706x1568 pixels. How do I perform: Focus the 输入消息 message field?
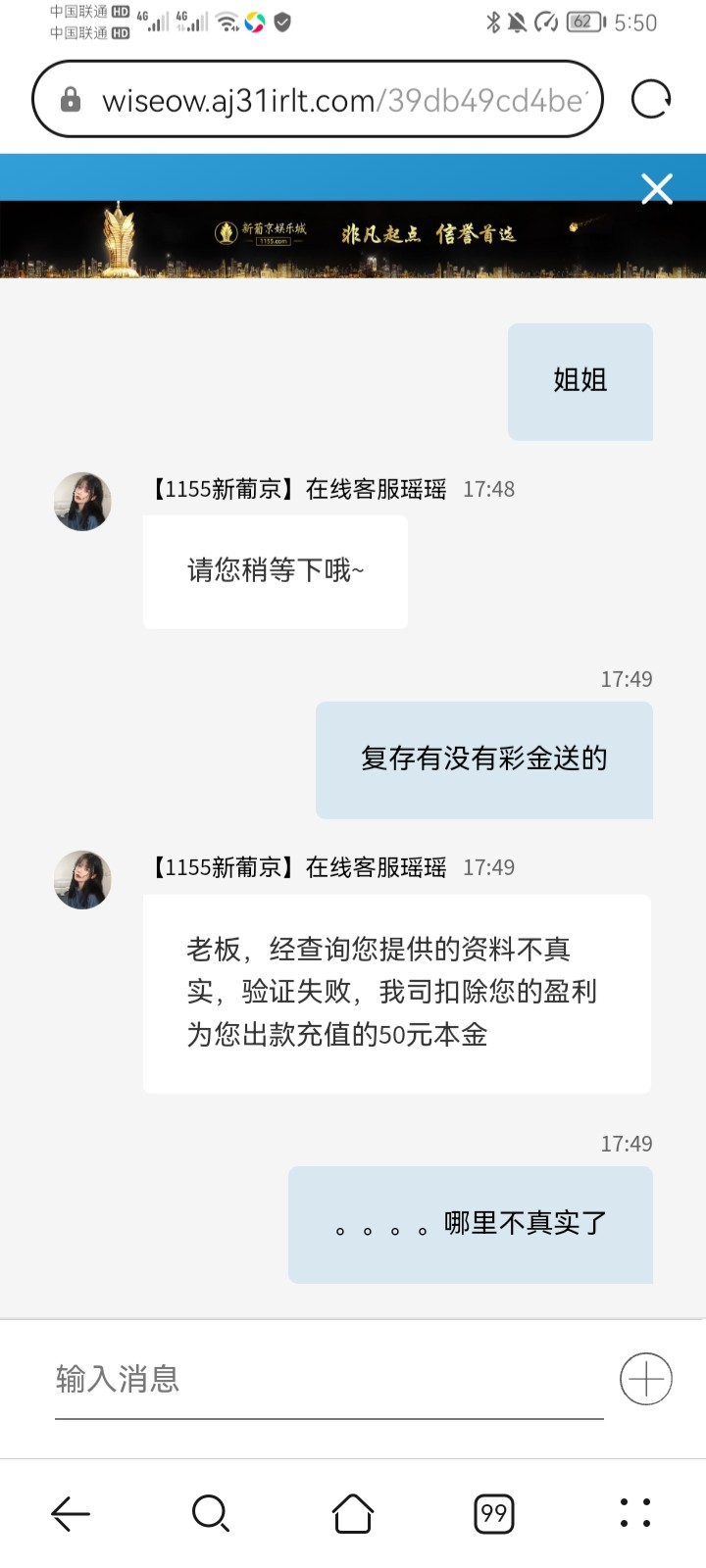click(328, 1380)
